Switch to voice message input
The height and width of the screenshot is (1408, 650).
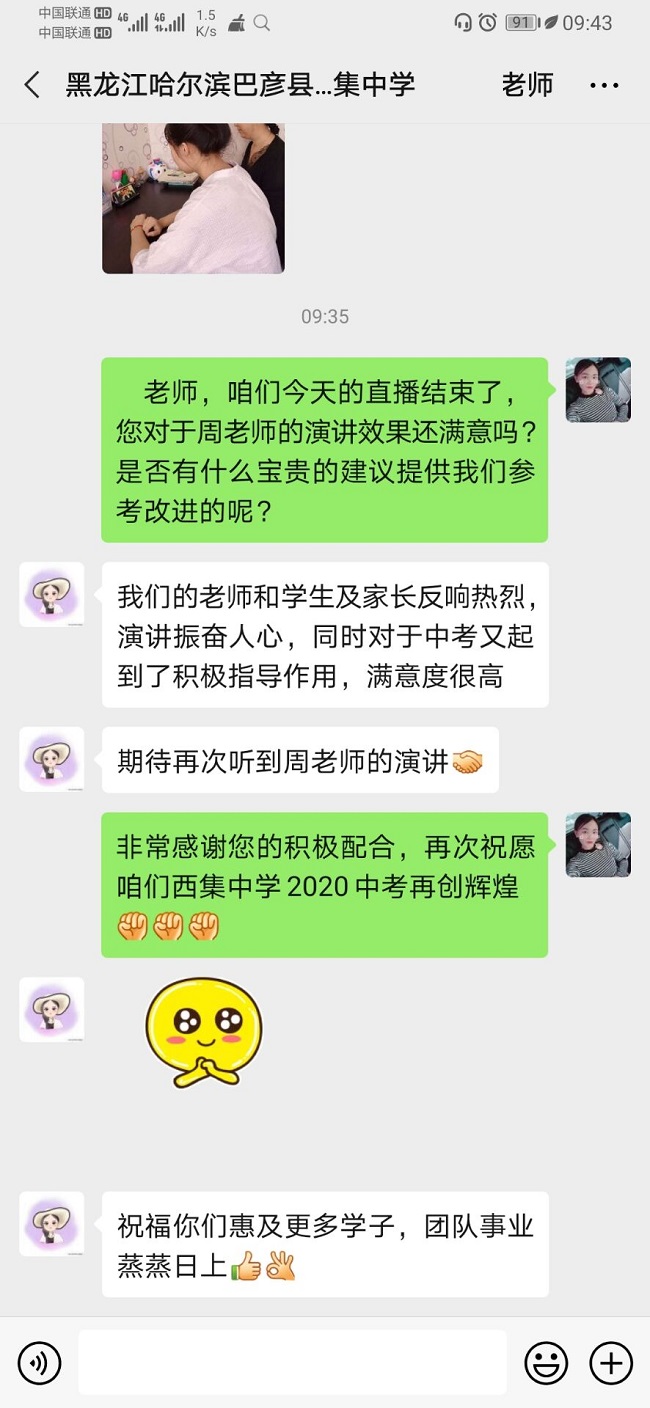pyautogui.click(x=40, y=1362)
